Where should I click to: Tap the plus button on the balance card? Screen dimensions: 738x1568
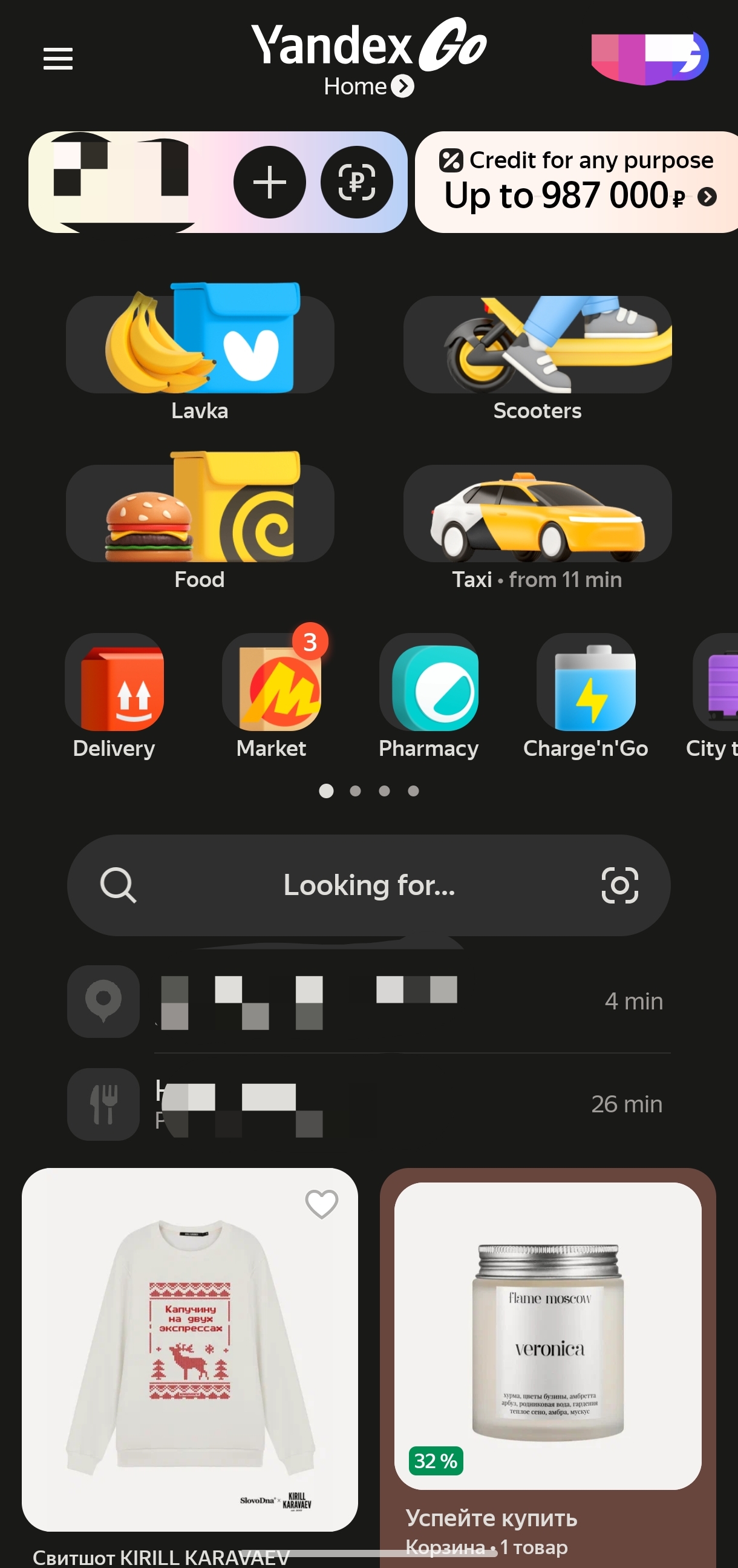pos(270,182)
